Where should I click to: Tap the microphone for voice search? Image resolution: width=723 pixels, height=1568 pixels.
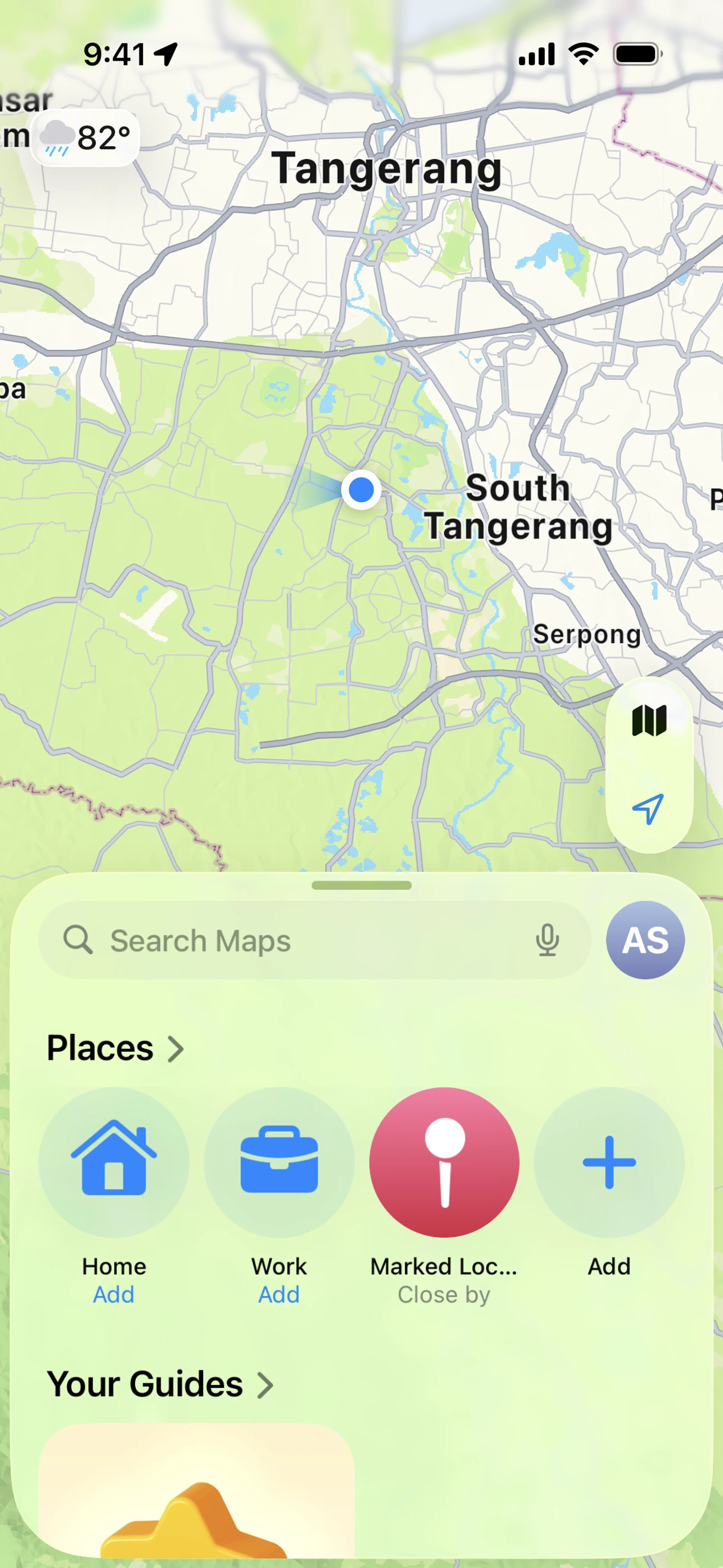pyautogui.click(x=547, y=940)
